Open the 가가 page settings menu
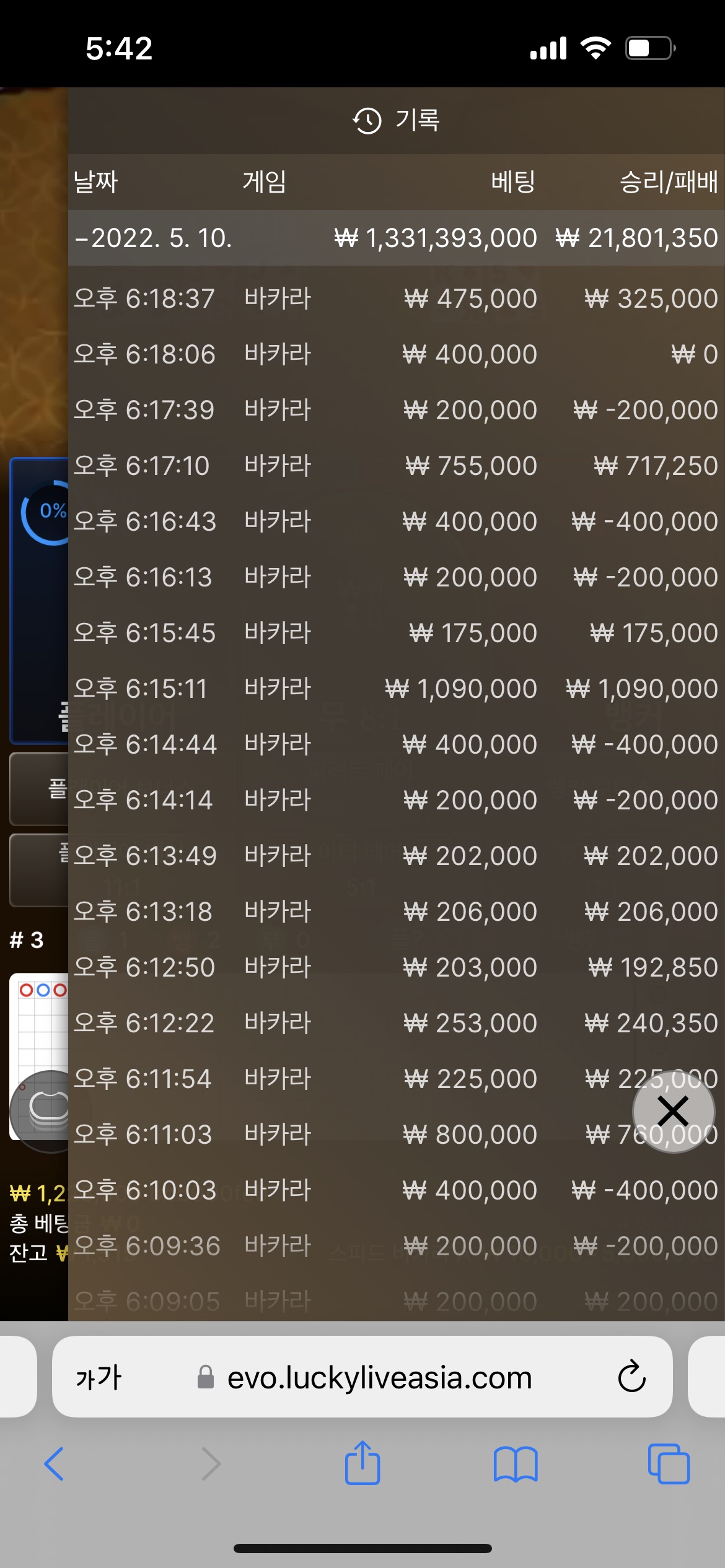The image size is (725, 1568). [98, 1378]
